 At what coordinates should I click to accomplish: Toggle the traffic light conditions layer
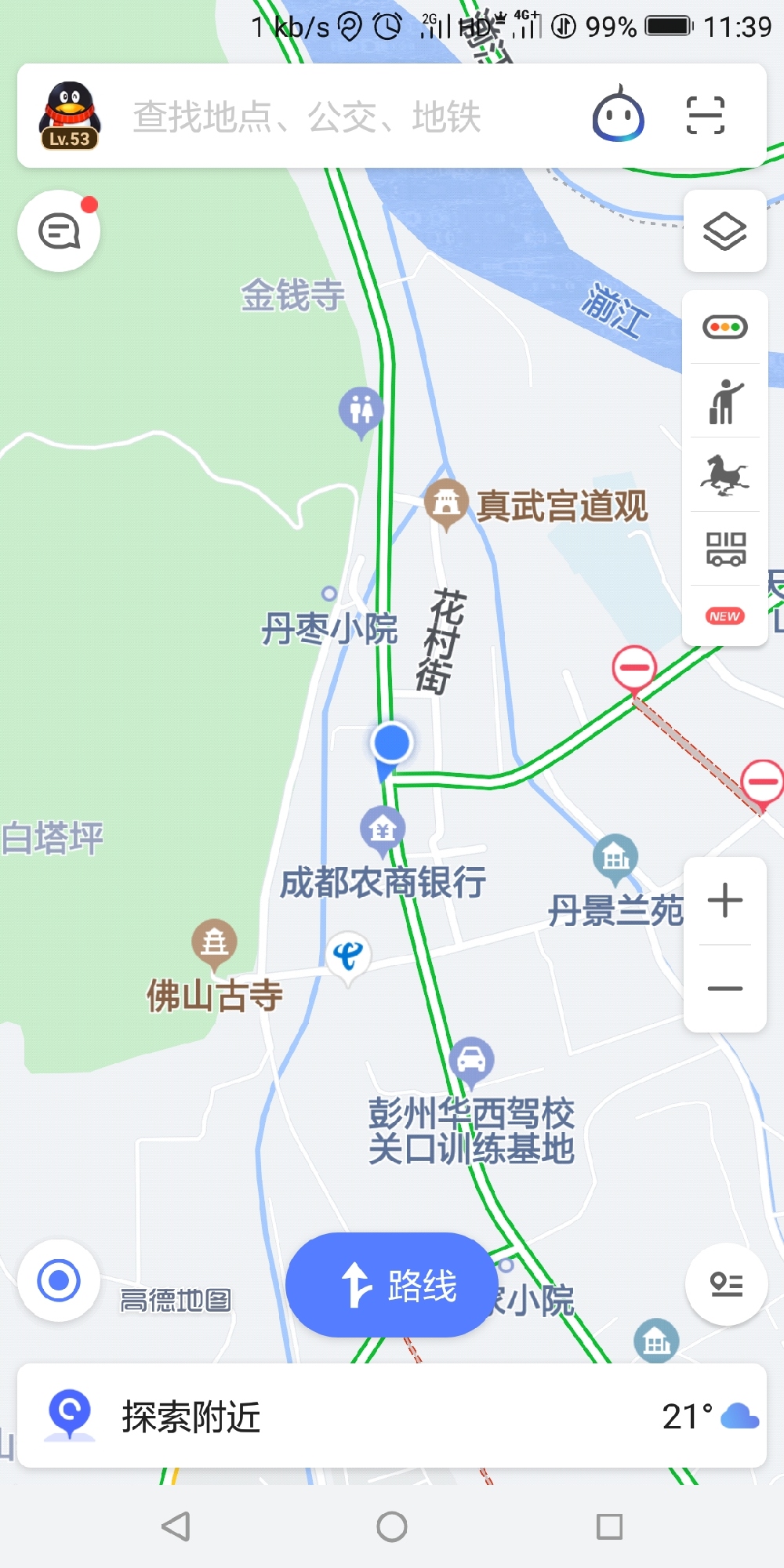coord(725,327)
